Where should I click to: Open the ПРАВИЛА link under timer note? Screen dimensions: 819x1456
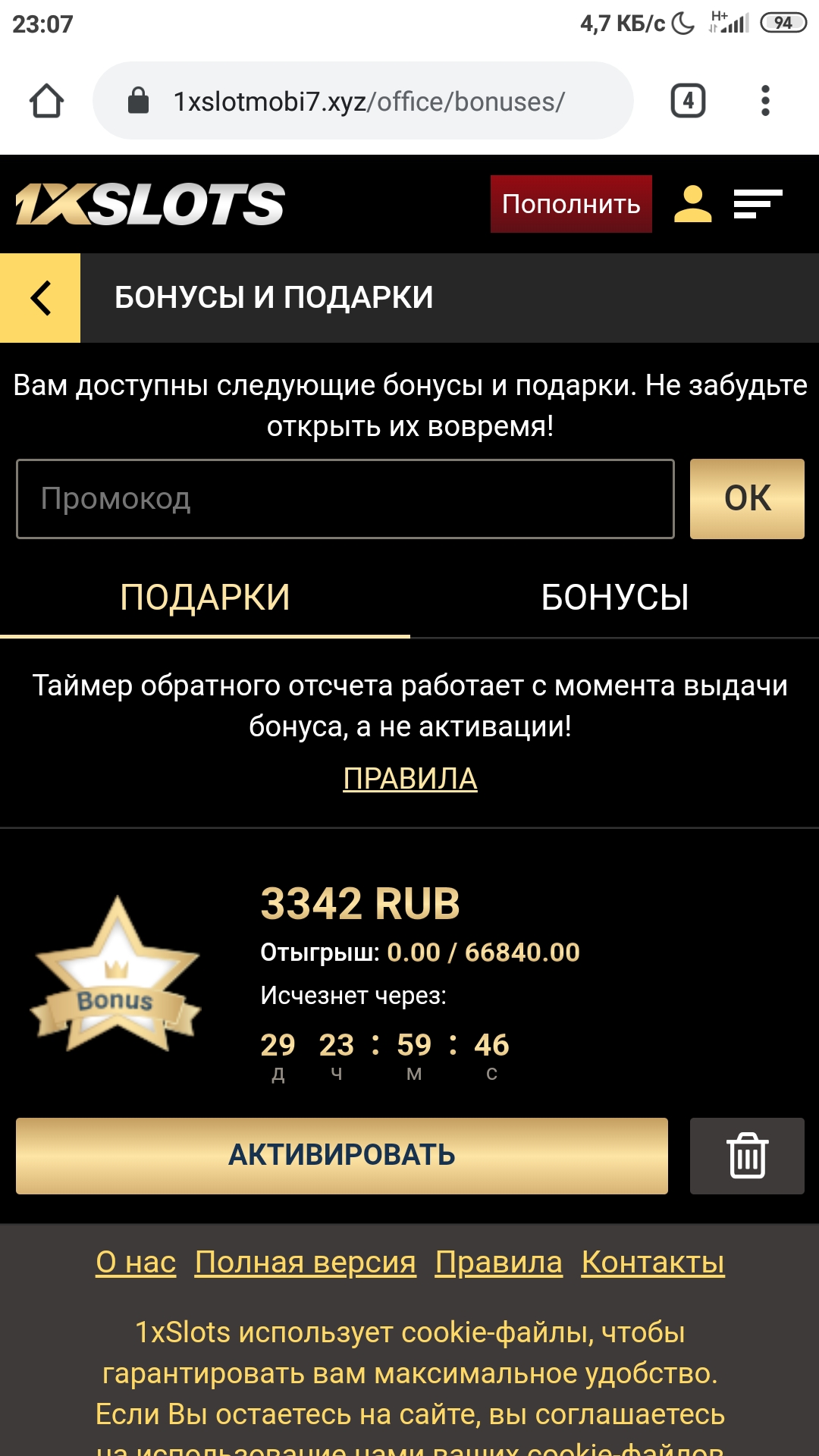tap(410, 779)
